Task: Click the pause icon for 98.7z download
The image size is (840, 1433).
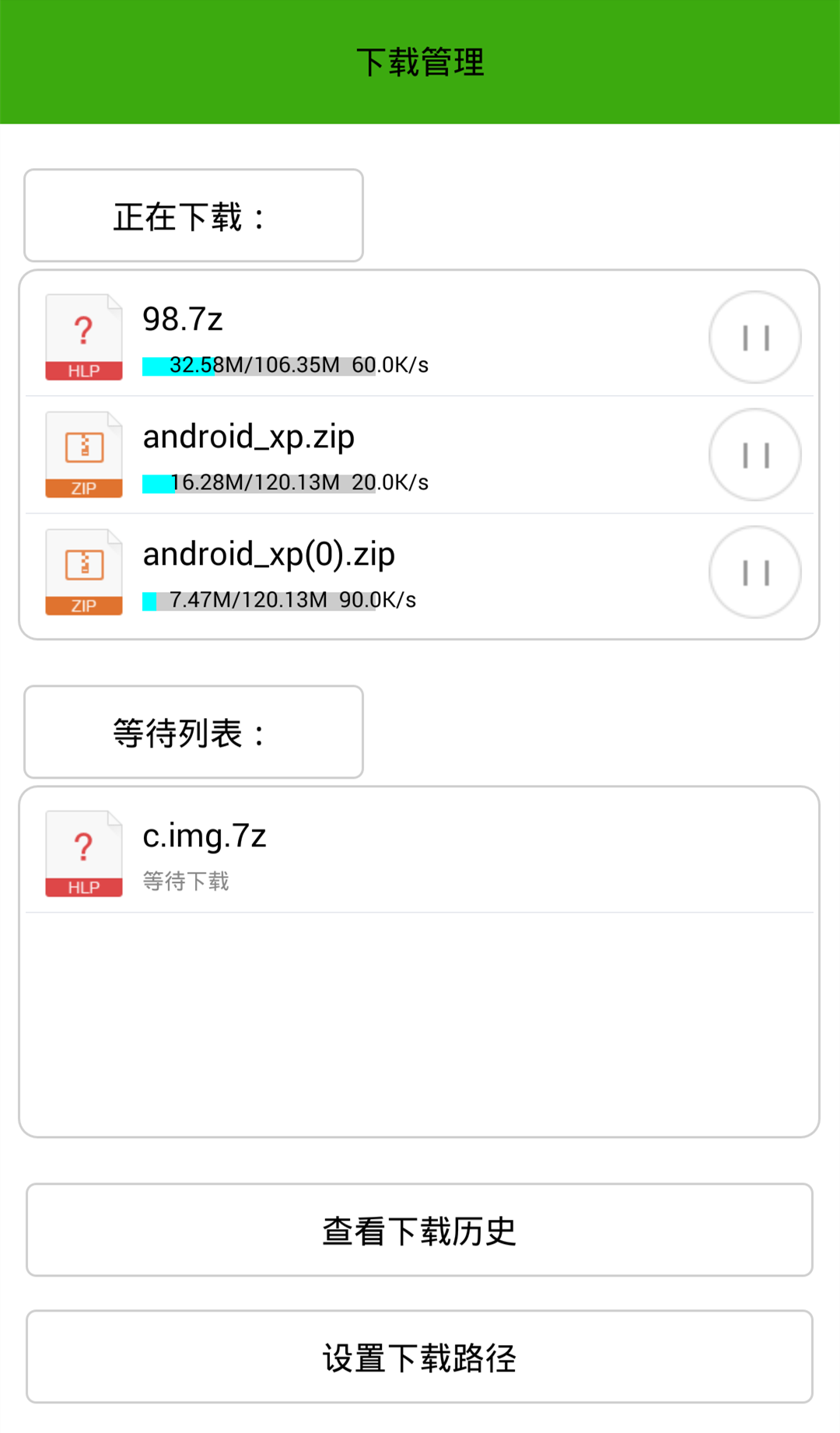Action: [x=754, y=336]
